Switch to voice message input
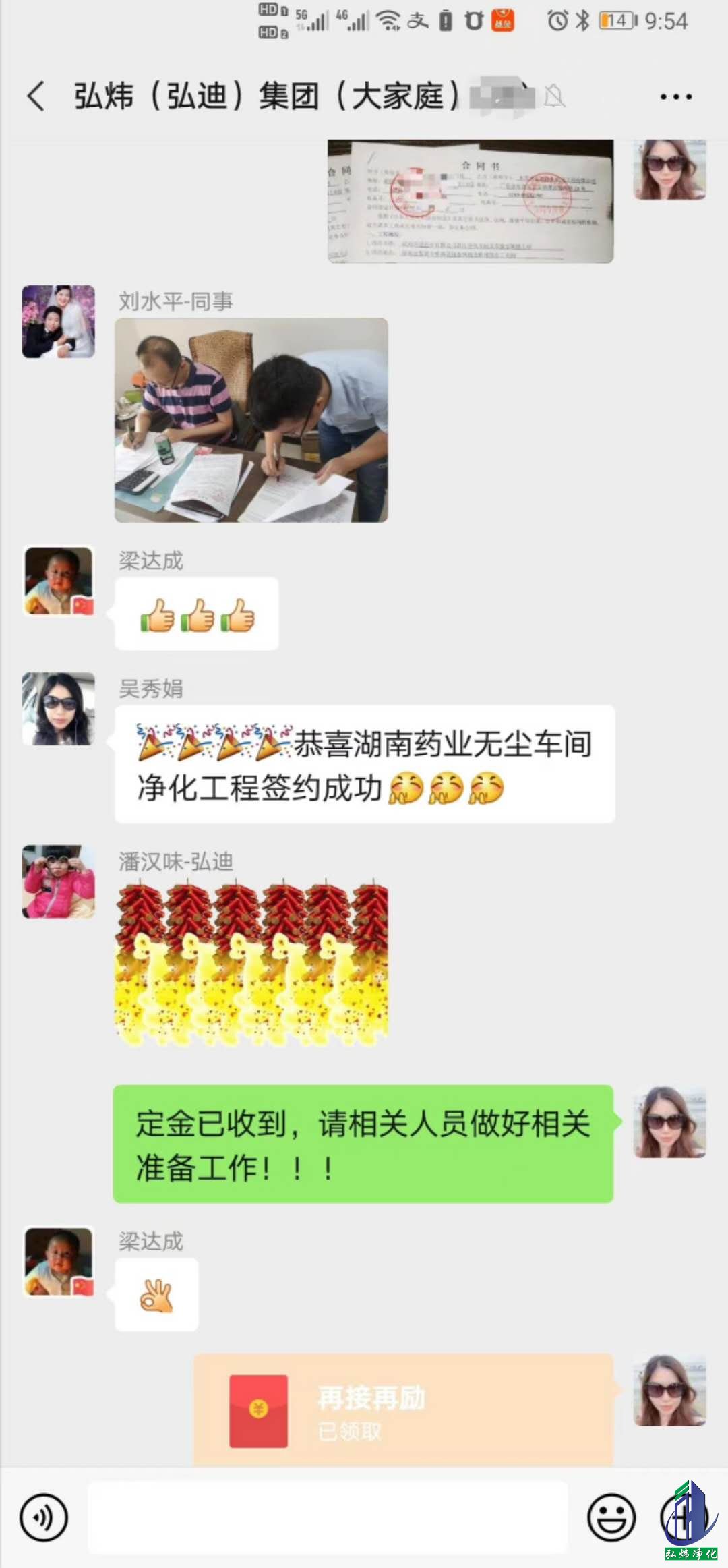728x1568 pixels. (x=44, y=1517)
